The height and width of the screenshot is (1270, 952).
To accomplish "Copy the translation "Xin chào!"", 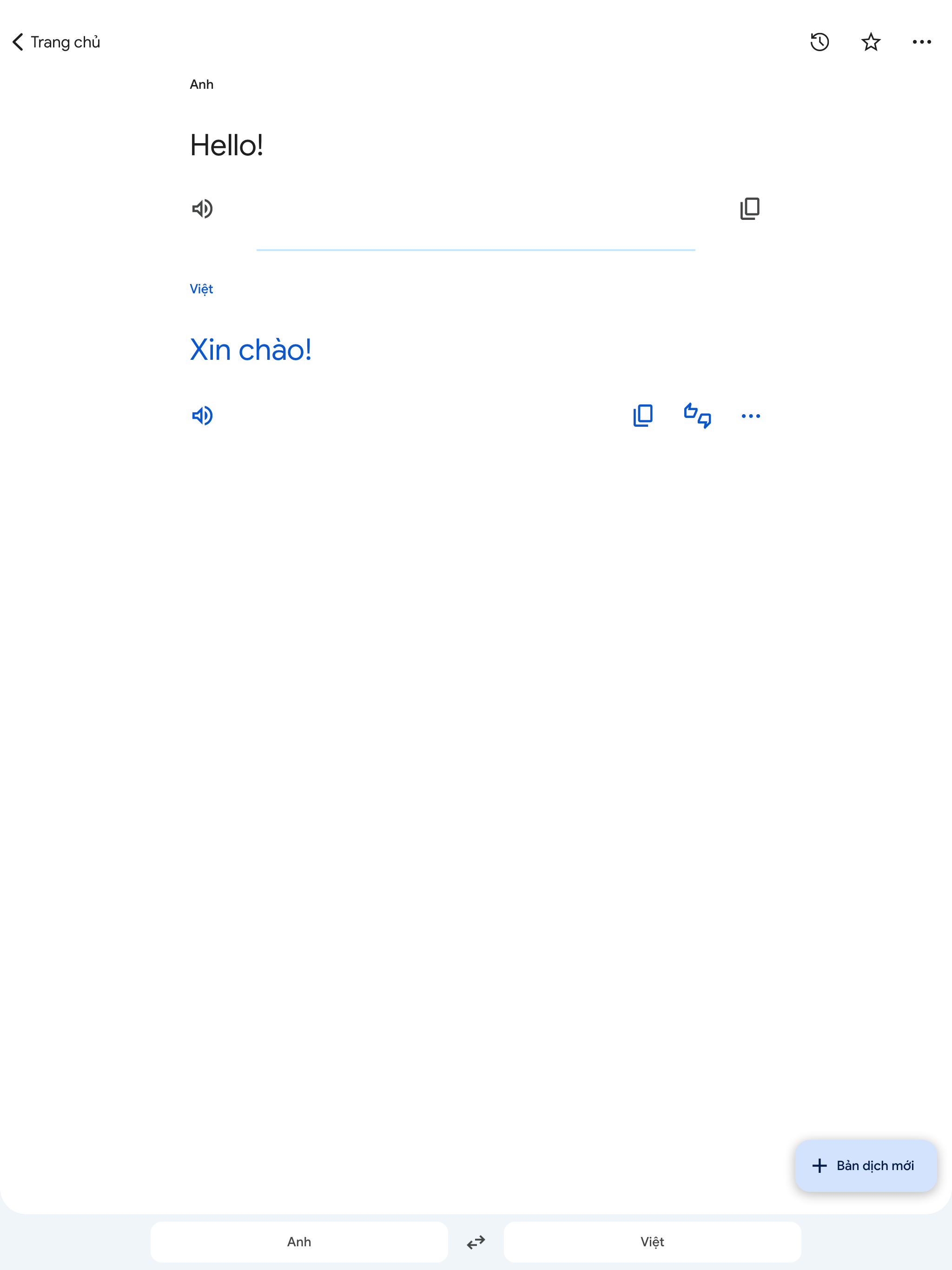I will click(x=642, y=415).
